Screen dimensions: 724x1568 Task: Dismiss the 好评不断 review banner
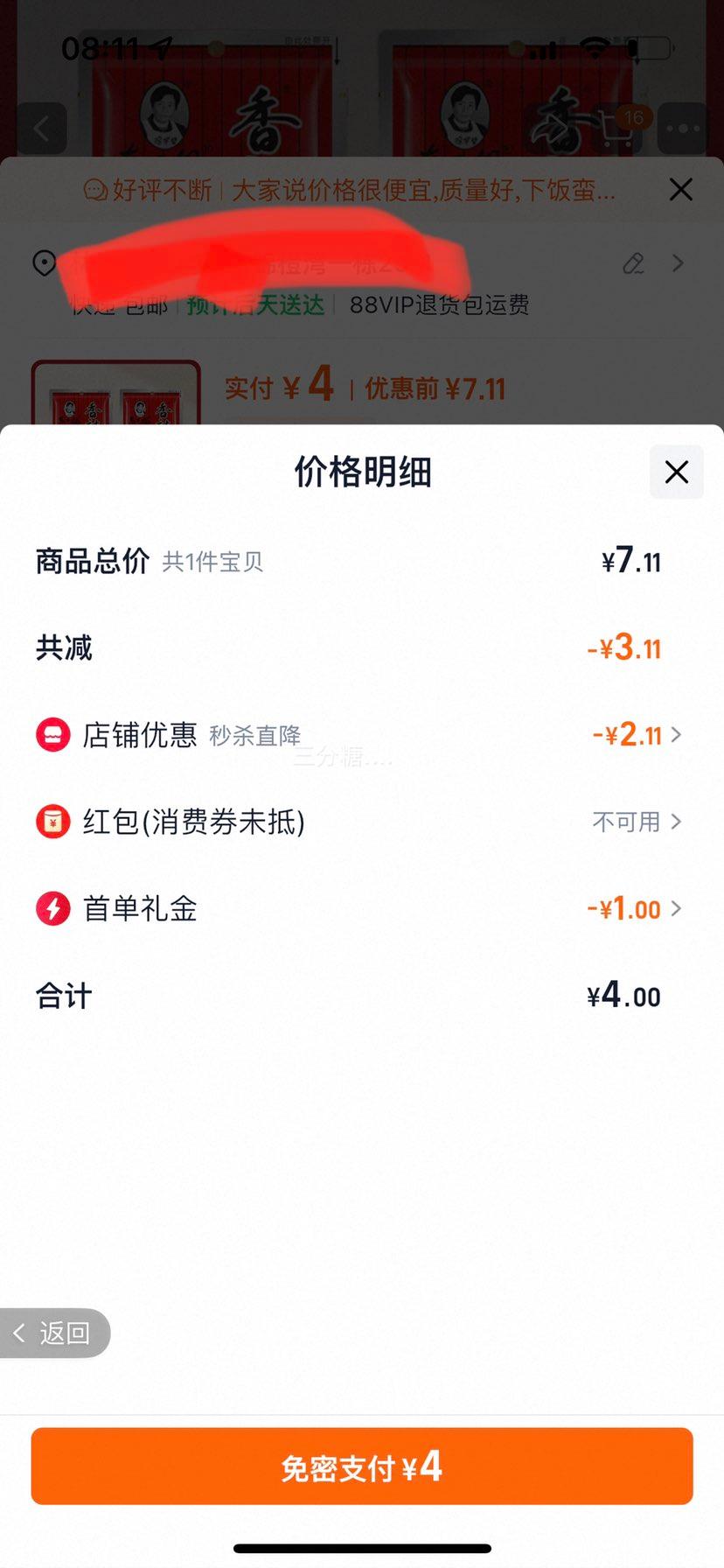680,190
